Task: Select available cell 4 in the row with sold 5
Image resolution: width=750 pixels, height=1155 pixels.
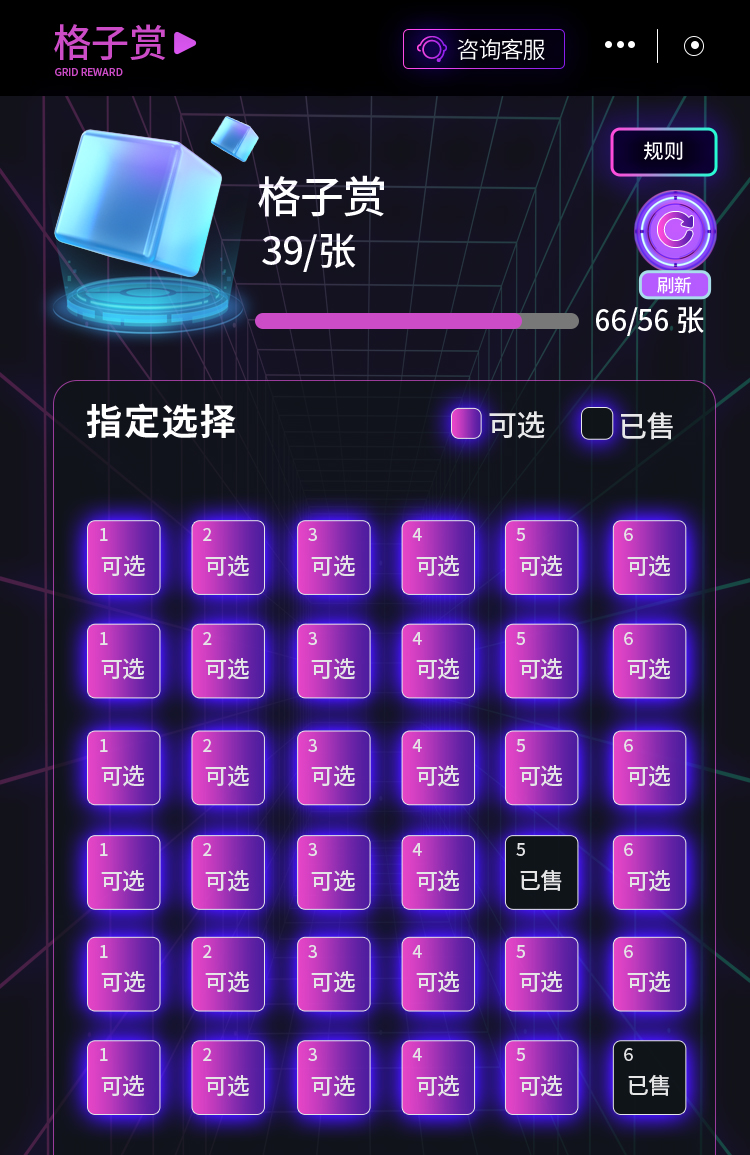Action: (438, 872)
